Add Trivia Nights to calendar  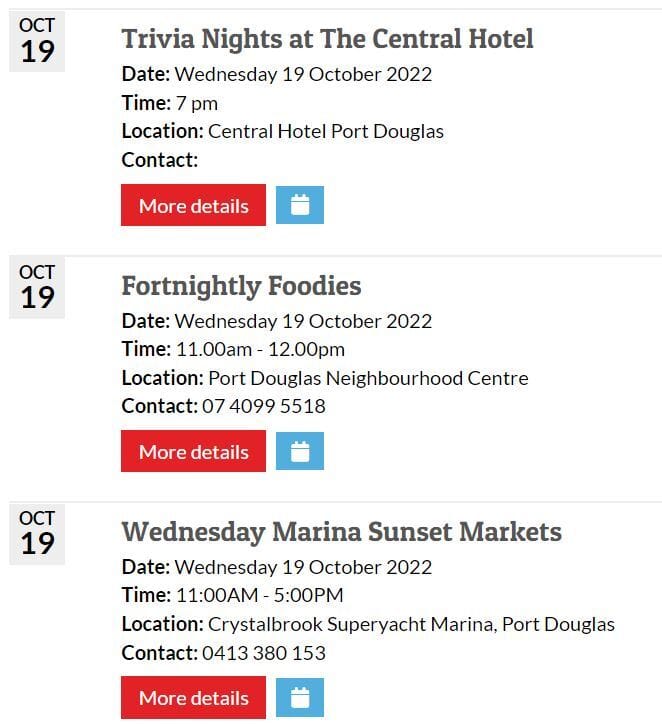click(299, 205)
